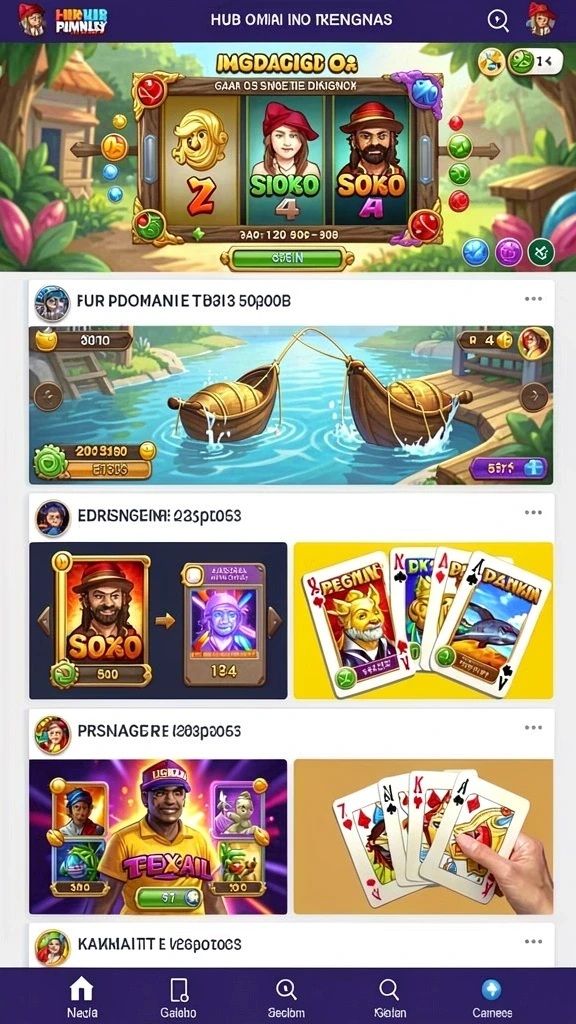Screen dimensions: 576x1024
Task: Open the boats on the river game card
Action: [291, 405]
